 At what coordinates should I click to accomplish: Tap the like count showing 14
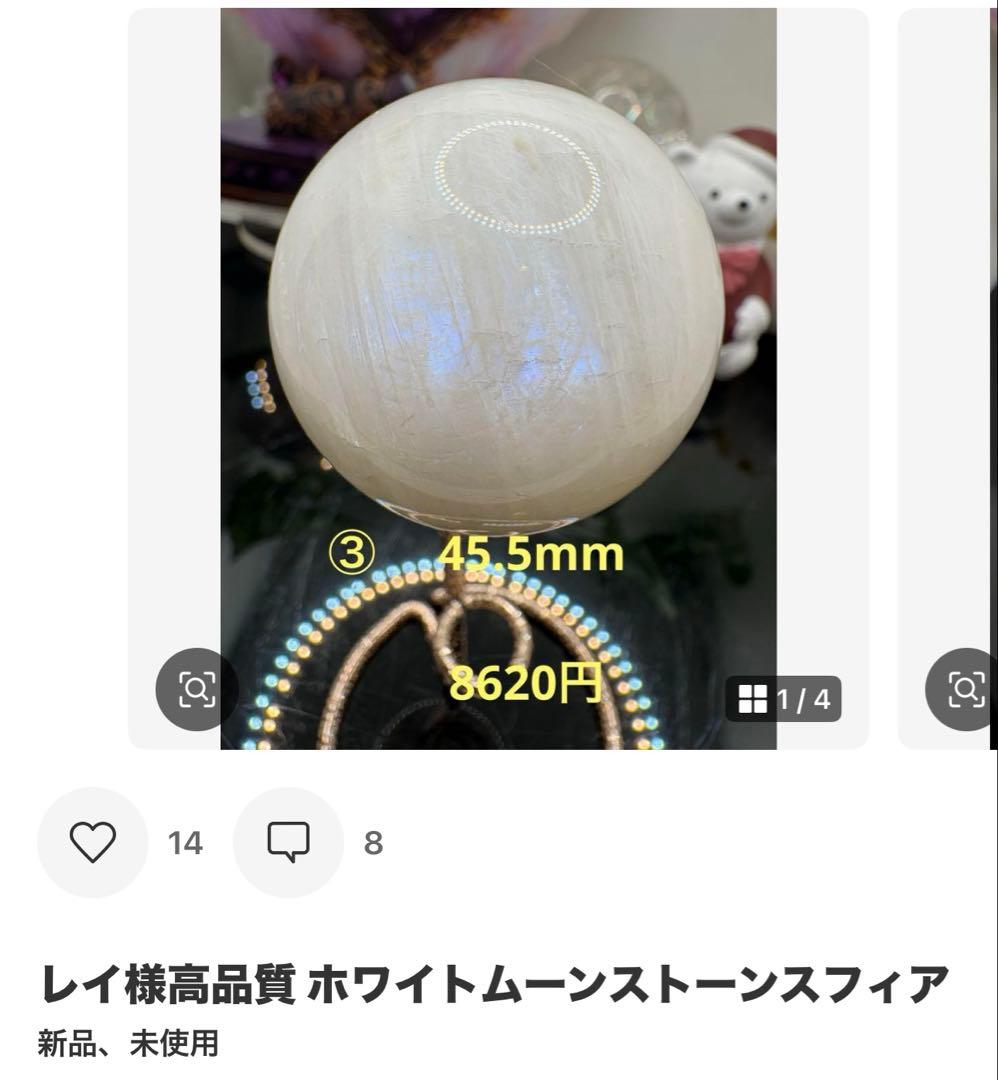(184, 843)
